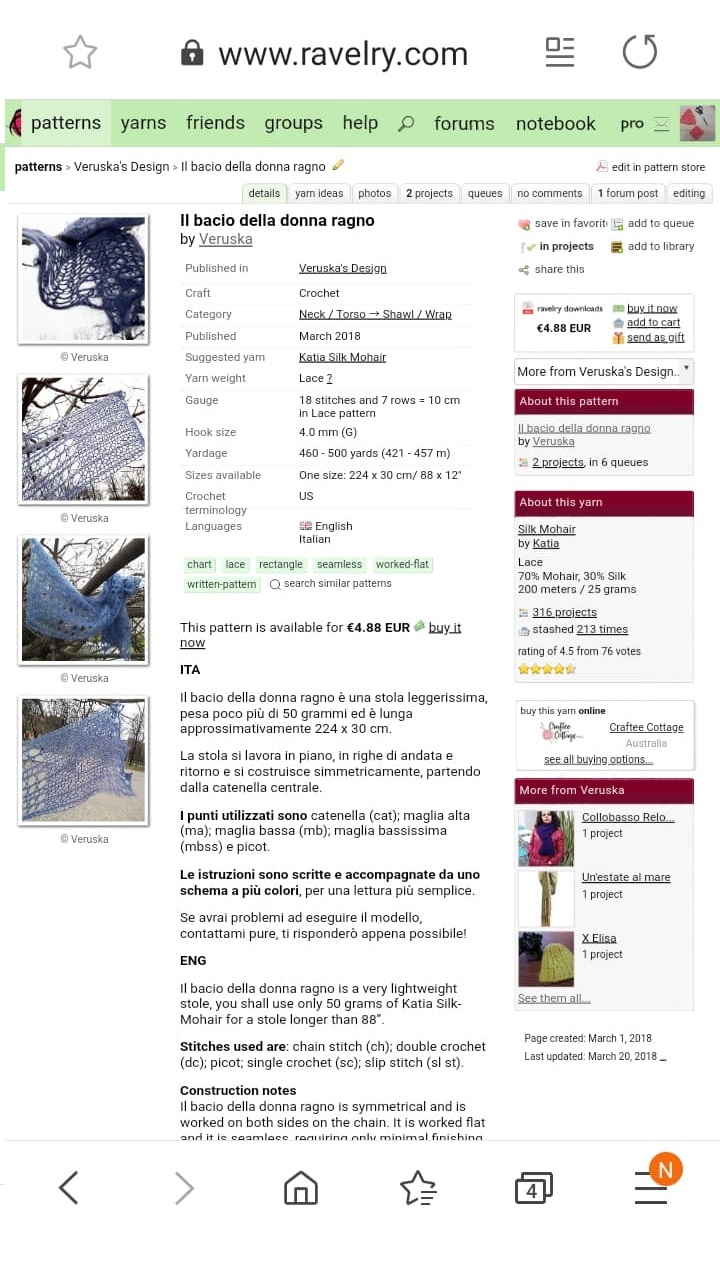Reload the Ravelry page
The width and height of the screenshot is (720, 1280).
(x=640, y=52)
